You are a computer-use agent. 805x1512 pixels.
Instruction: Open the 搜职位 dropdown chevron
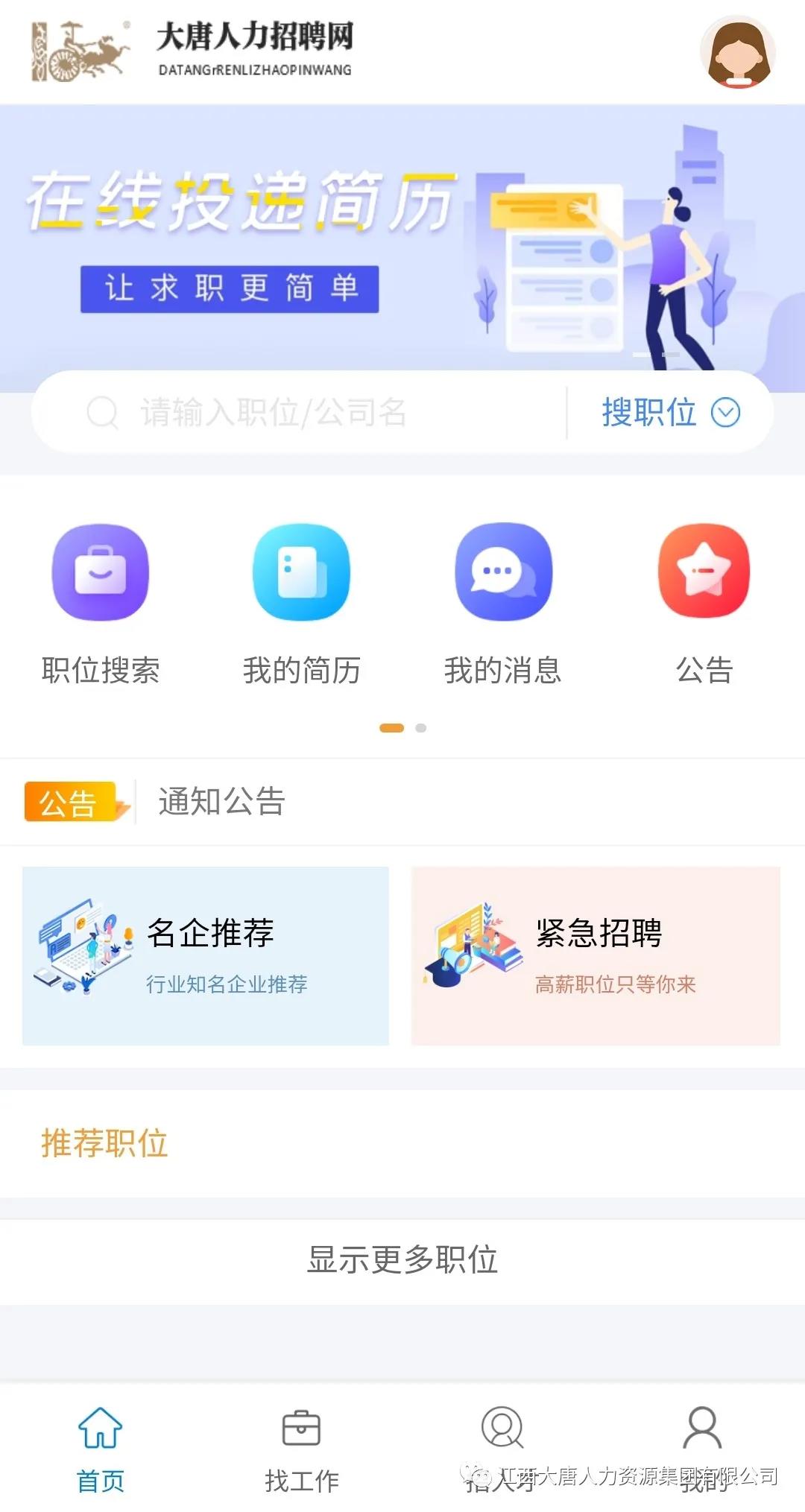(727, 412)
